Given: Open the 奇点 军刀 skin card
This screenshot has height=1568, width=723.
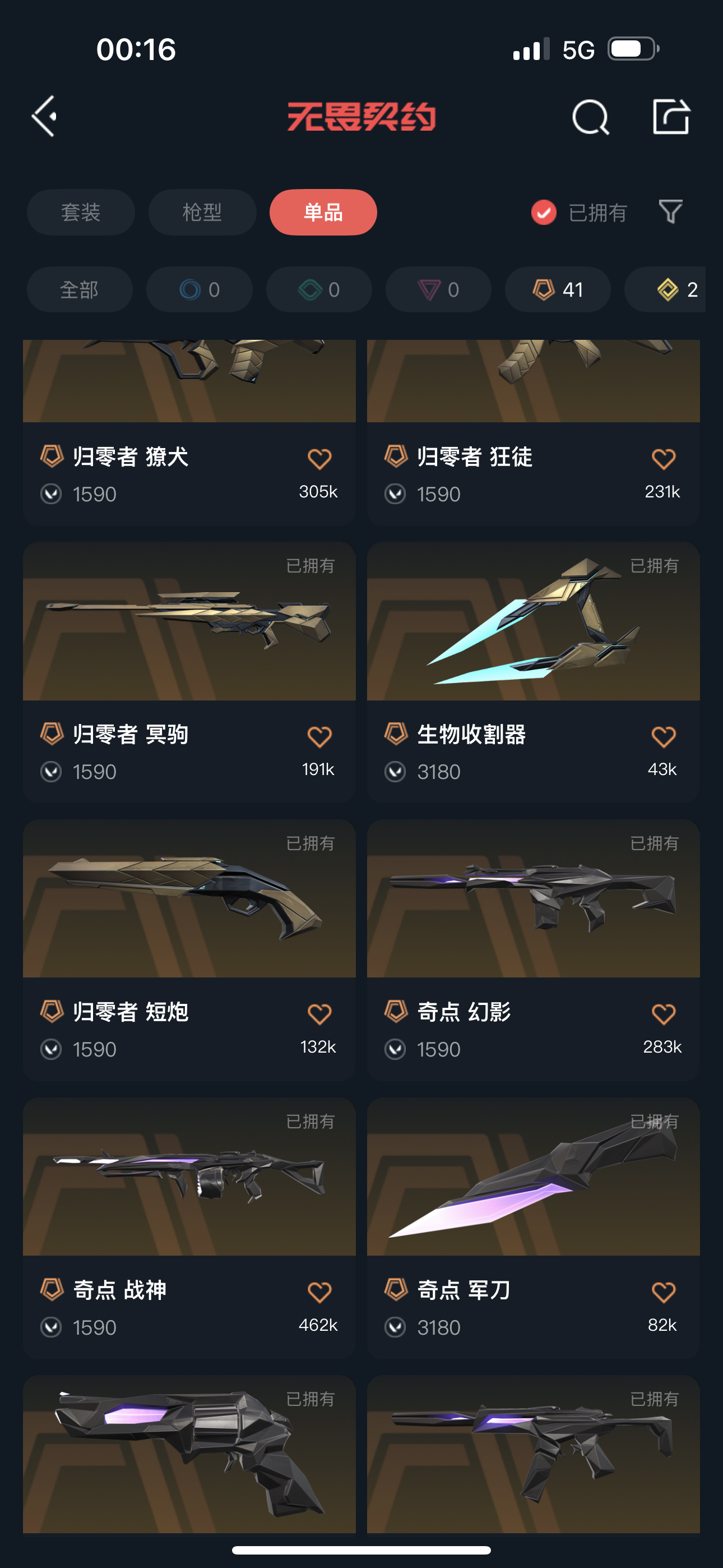Looking at the screenshot, I should 533,1228.
